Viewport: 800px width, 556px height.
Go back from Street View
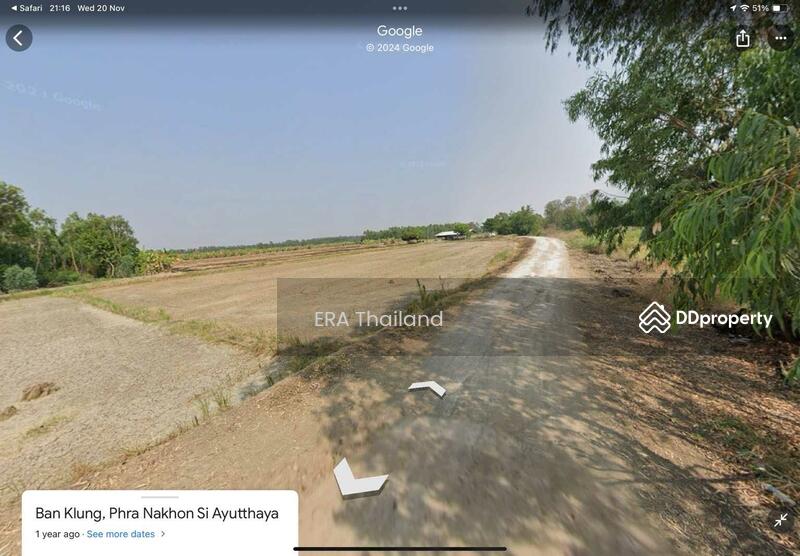[19, 38]
